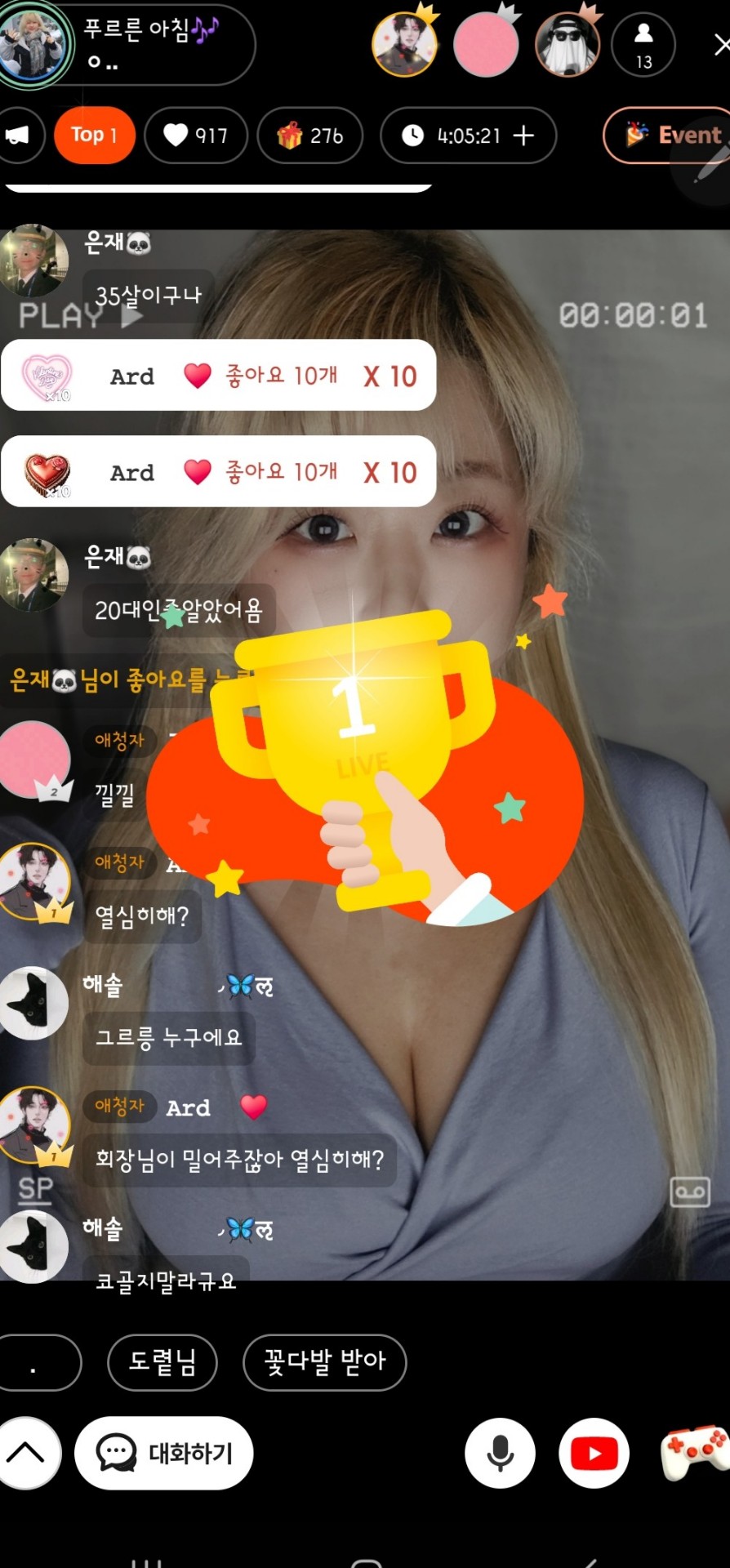Screen dimensions: 730x1568
Task: Send quick reply 도련님
Action: (162, 1361)
